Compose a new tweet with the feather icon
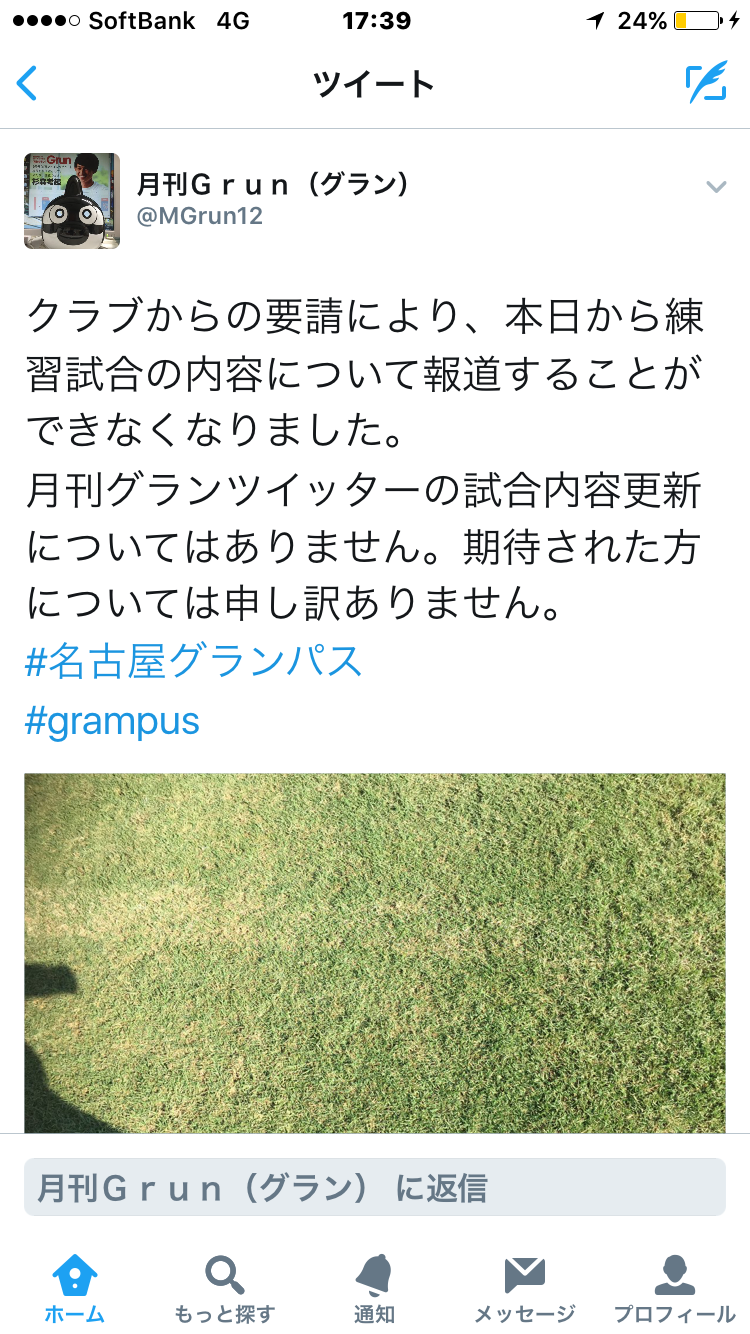The image size is (750, 1334). 706,84
